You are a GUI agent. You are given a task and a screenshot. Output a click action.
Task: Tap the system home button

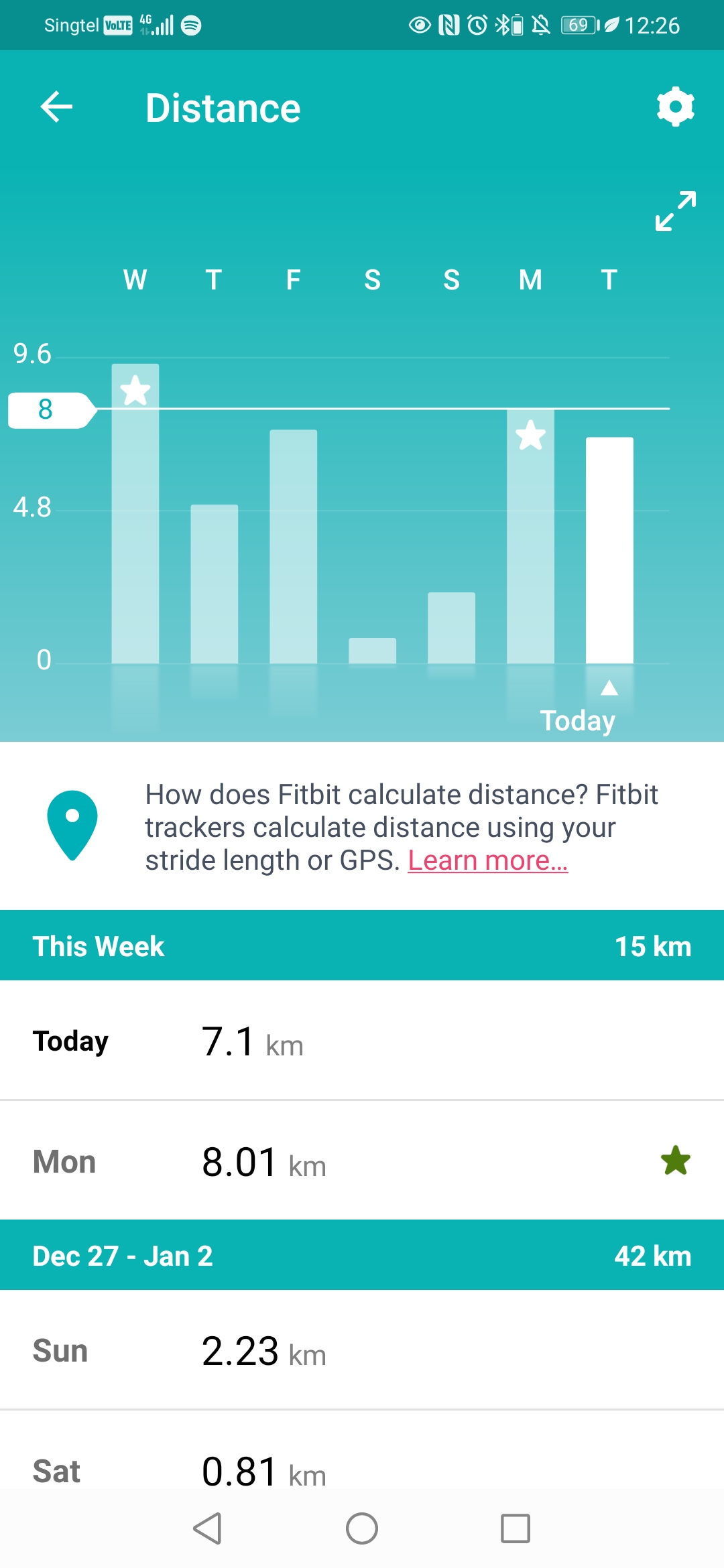pos(362,1528)
